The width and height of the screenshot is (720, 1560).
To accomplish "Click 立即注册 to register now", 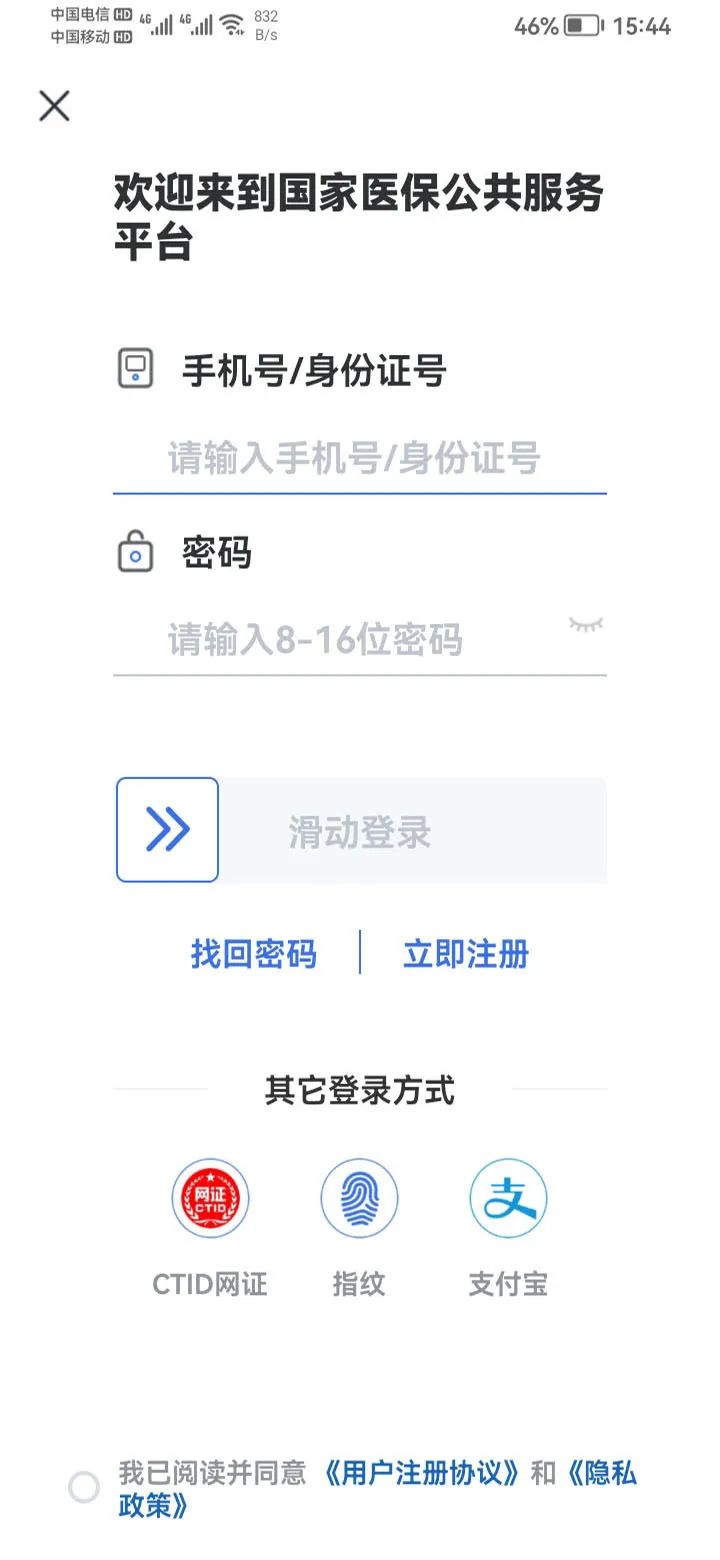I will [x=465, y=954].
